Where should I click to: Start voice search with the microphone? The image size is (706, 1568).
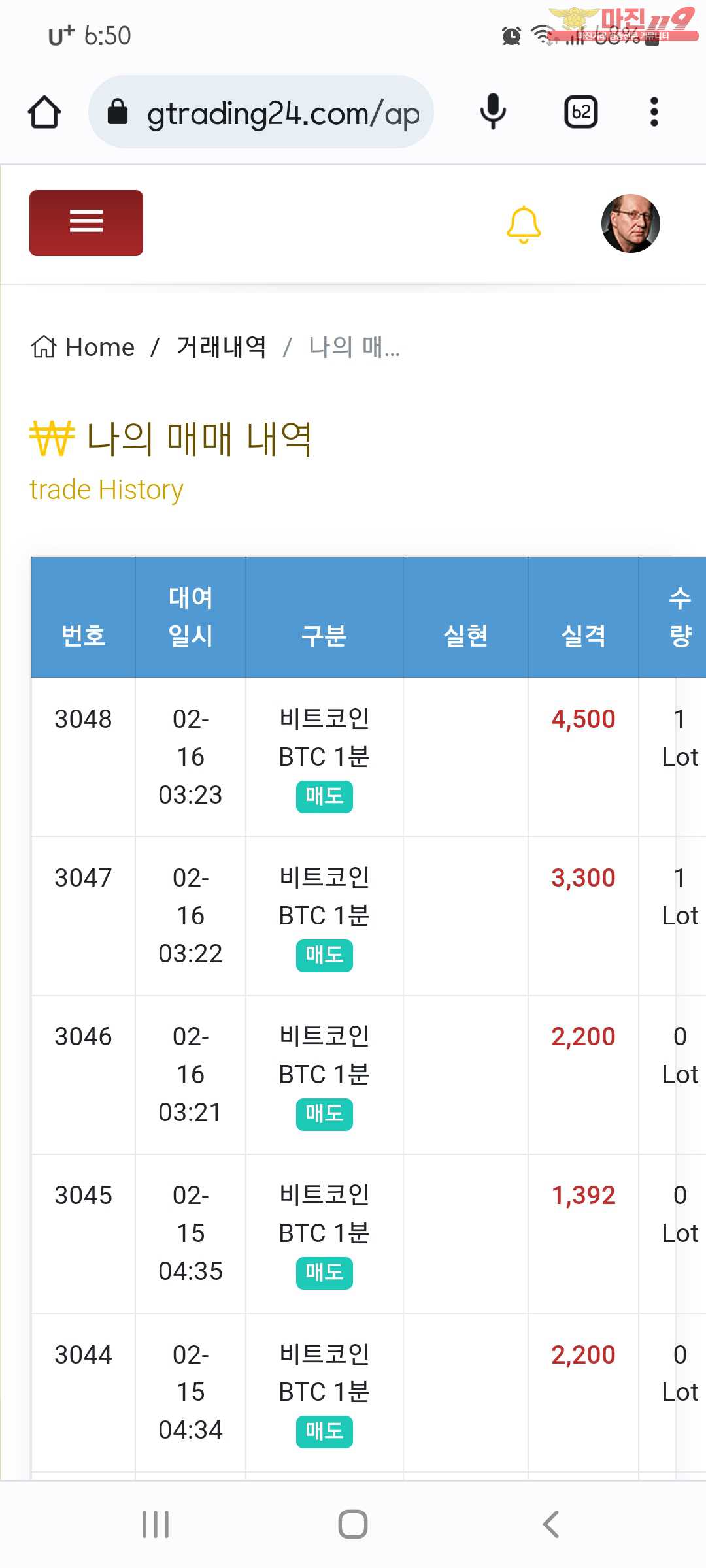pyautogui.click(x=493, y=112)
